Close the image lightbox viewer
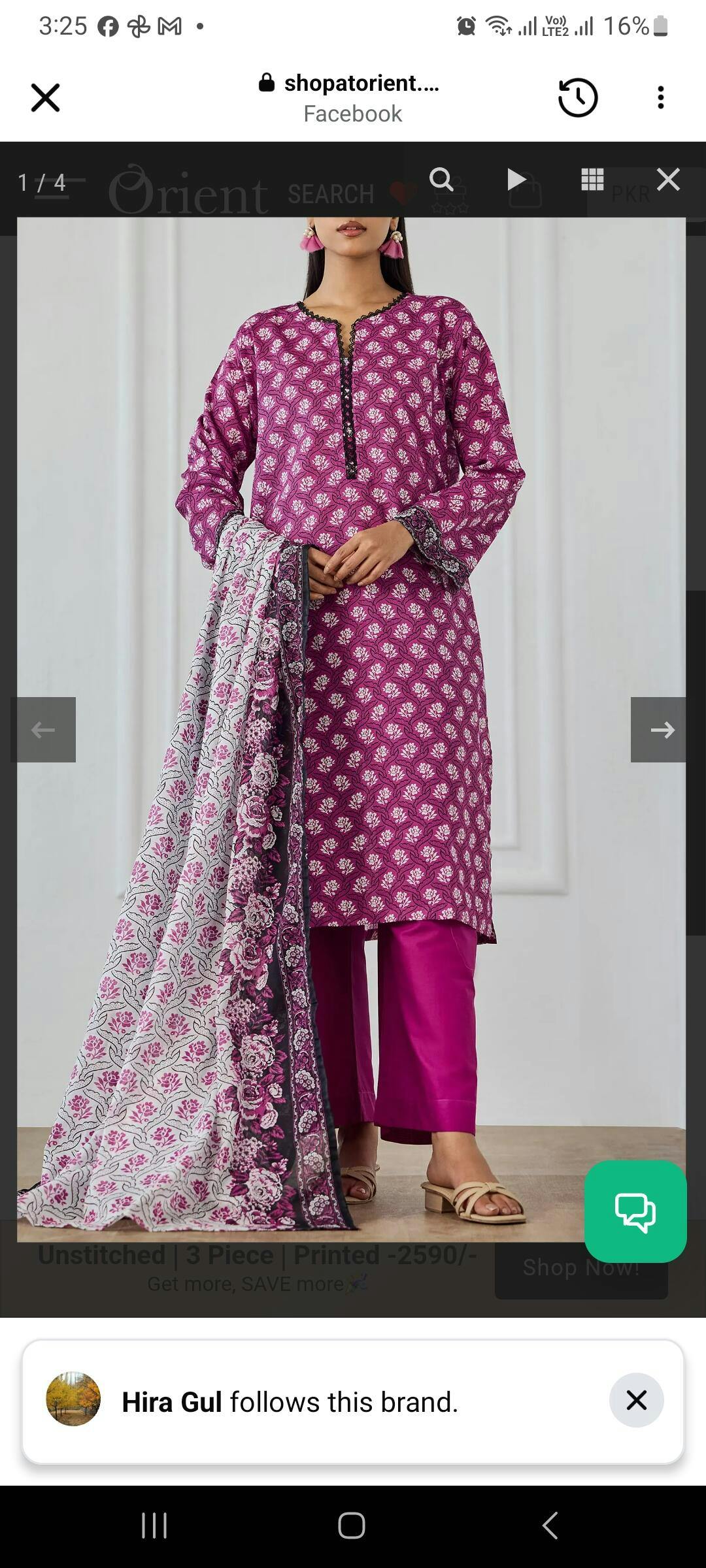This screenshot has width=706, height=1568. click(x=668, y=179)
